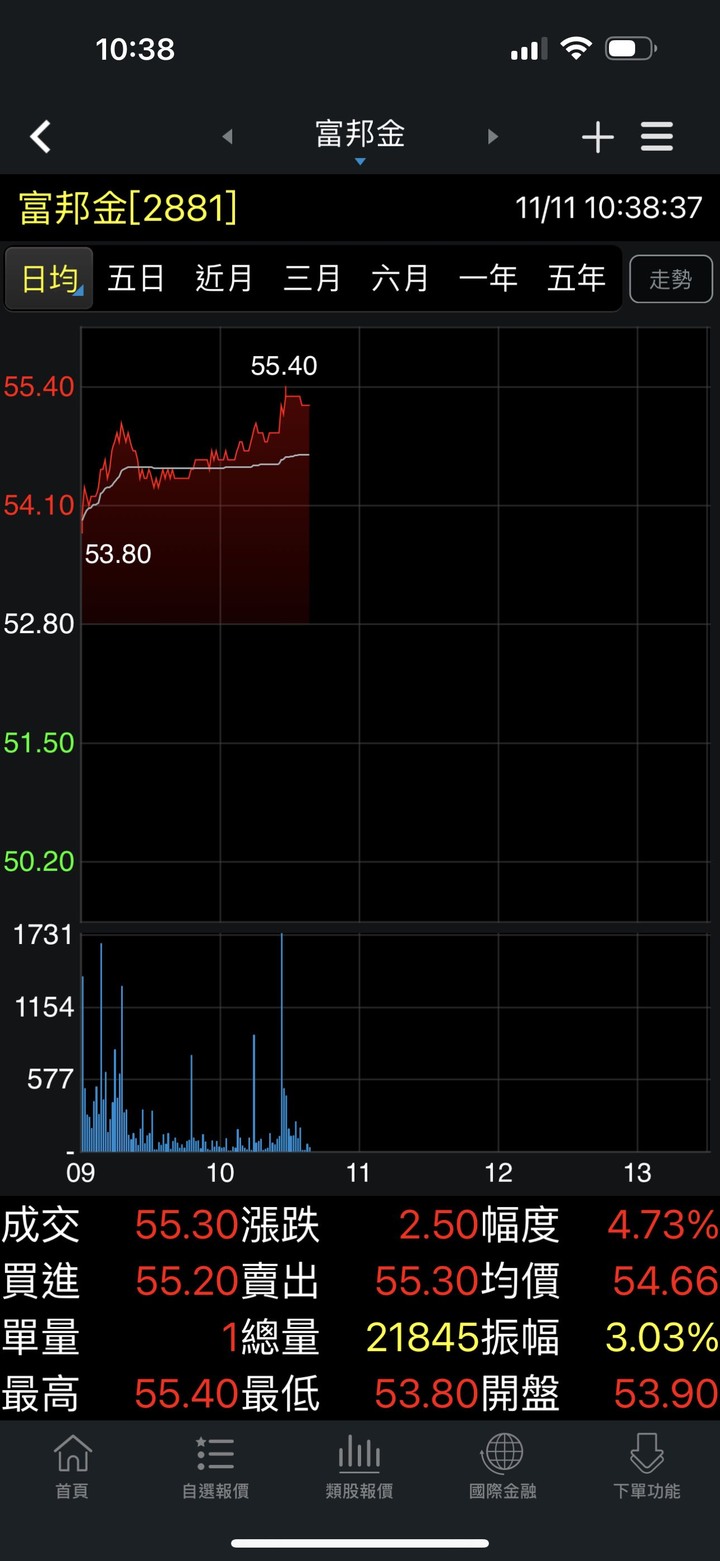Go back using the top-left arrow

tap(41, 137)
